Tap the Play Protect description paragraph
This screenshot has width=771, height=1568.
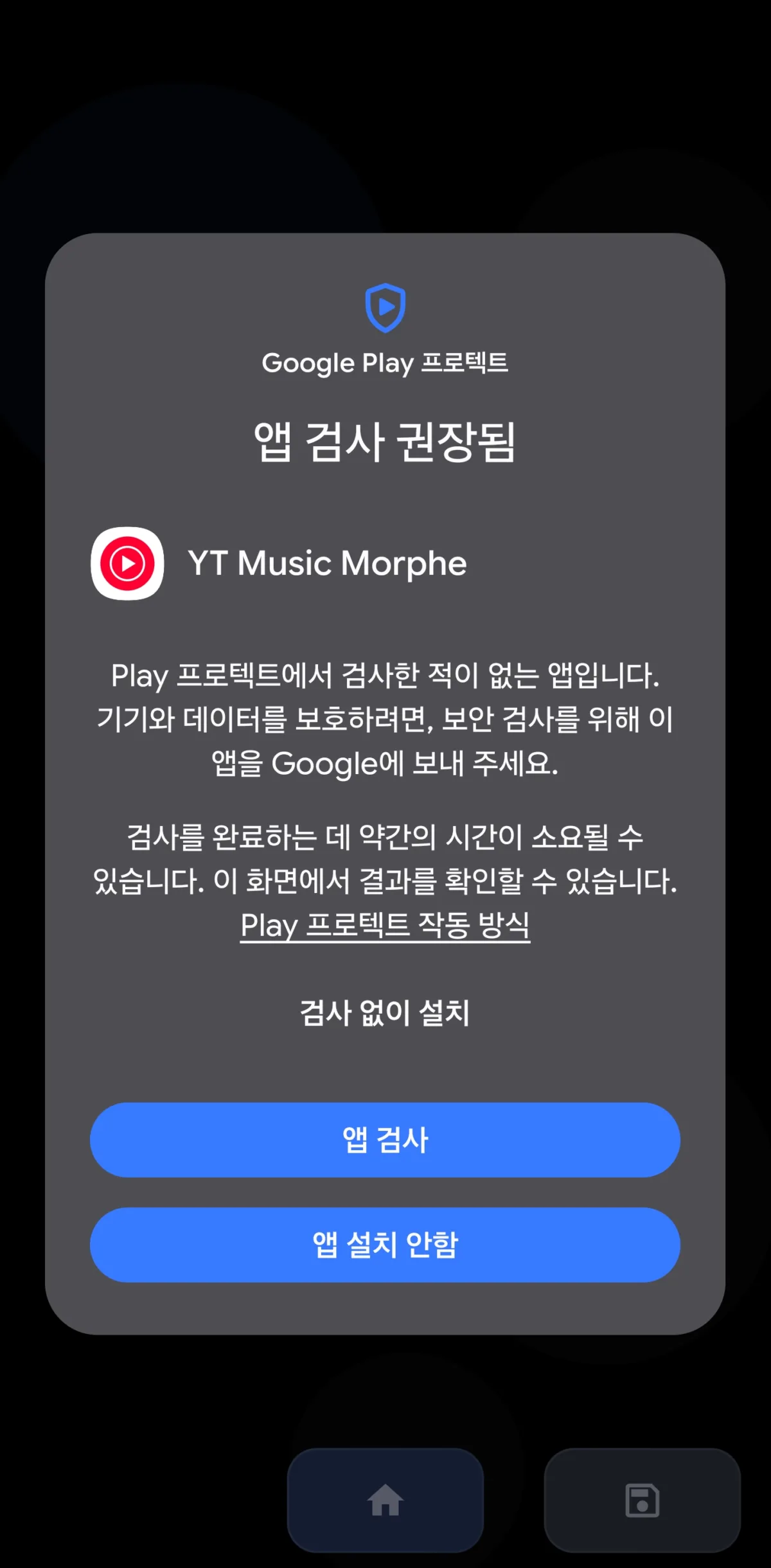tap(385, 720)
